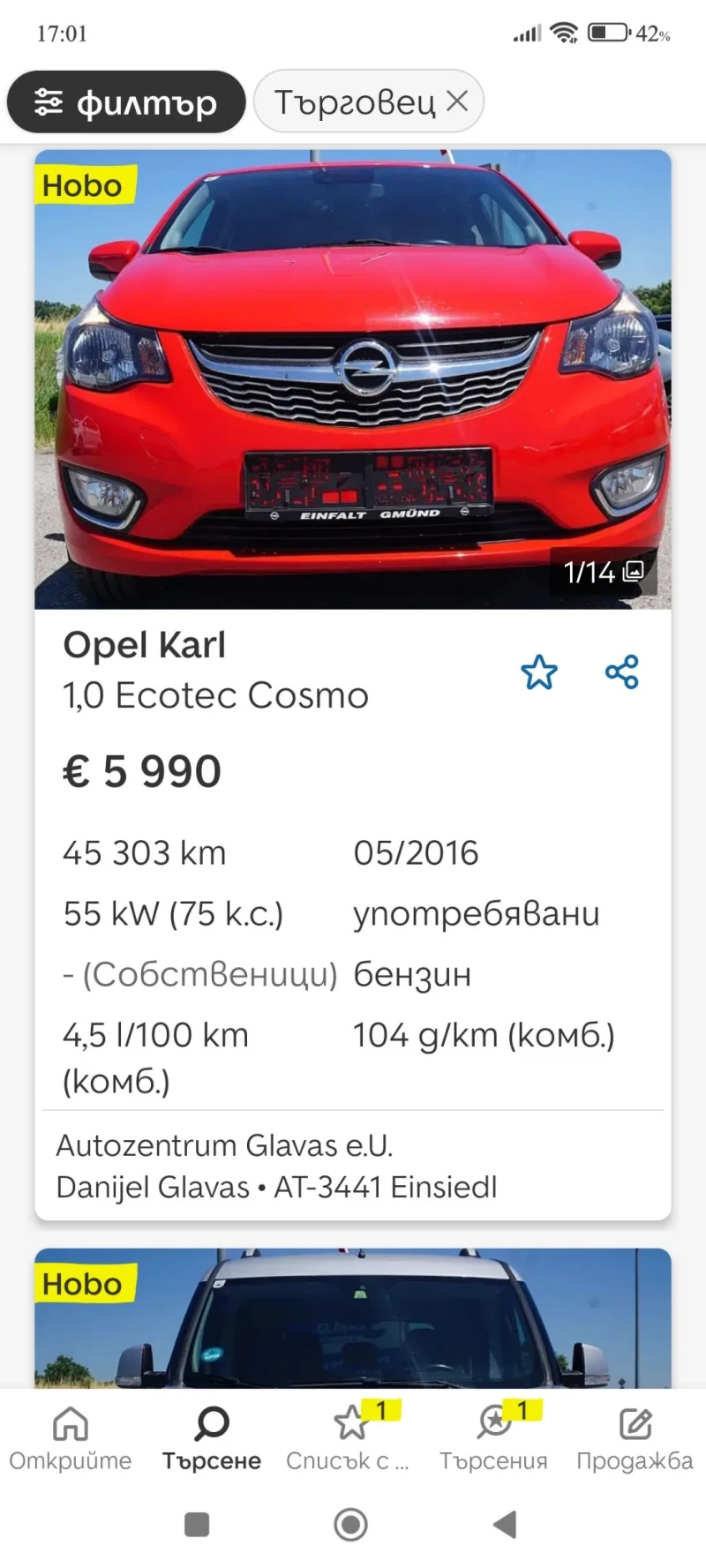
Task: Open the Opel Karl listing title
Action: pos(144,645)
